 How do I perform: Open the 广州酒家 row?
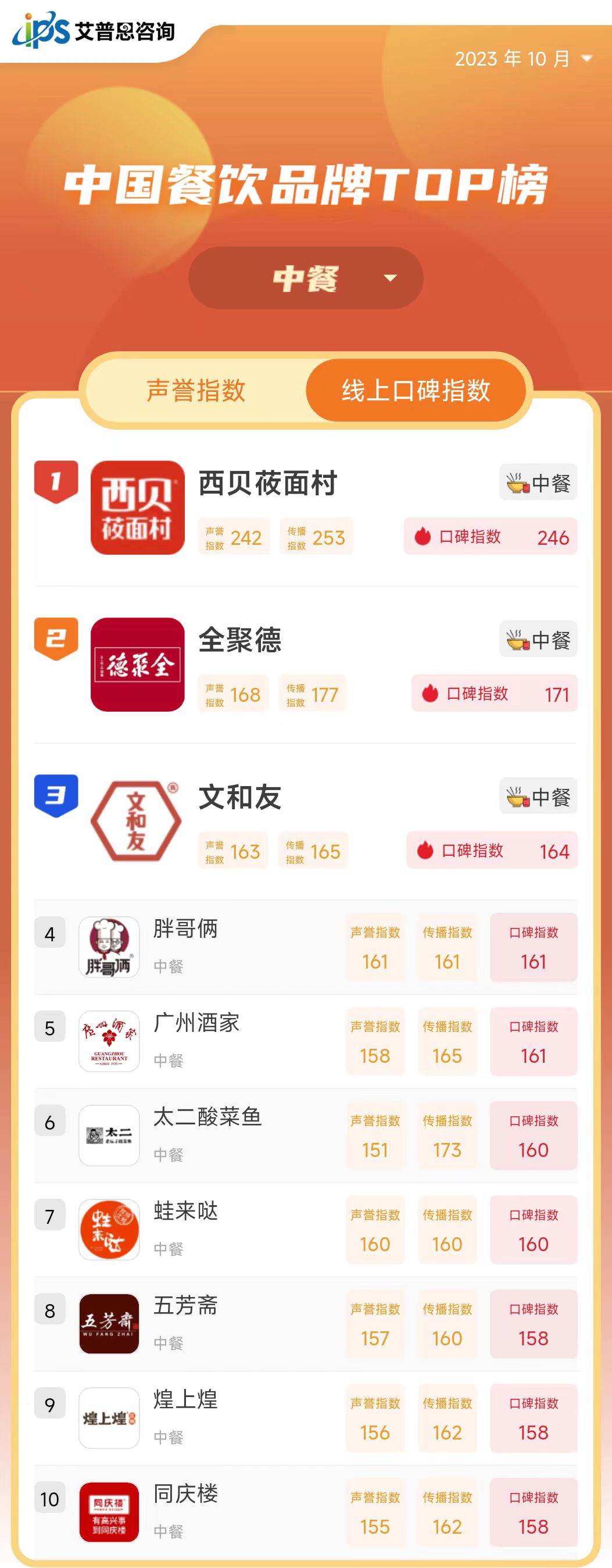pyautogui.click(x=196, y=1023)
